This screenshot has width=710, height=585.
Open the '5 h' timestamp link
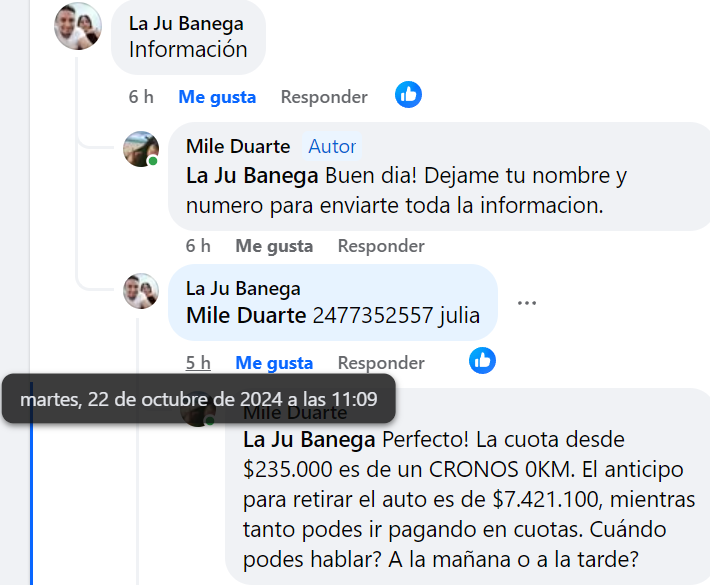coord(198,363)
